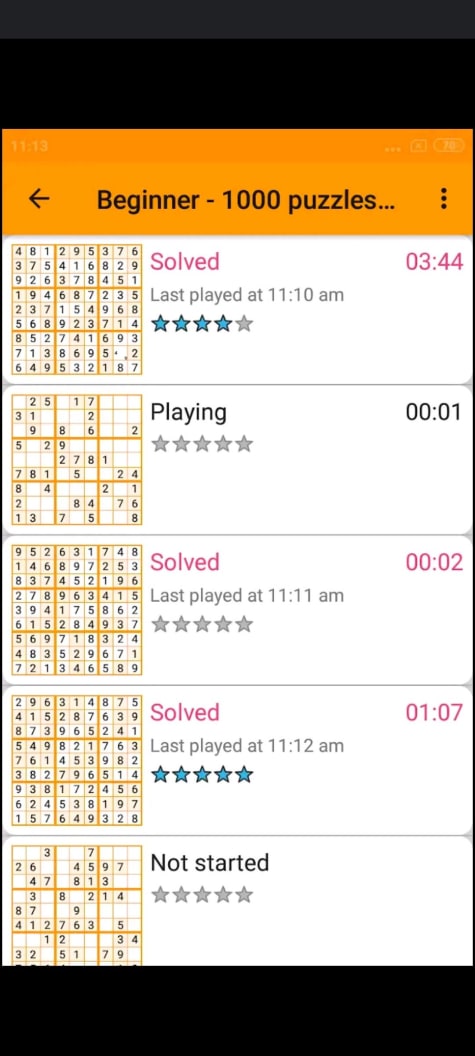Go back using the arrow icon
This screenshot has width=475, height=1056.
pyautogui.click(x=40, y=199)
